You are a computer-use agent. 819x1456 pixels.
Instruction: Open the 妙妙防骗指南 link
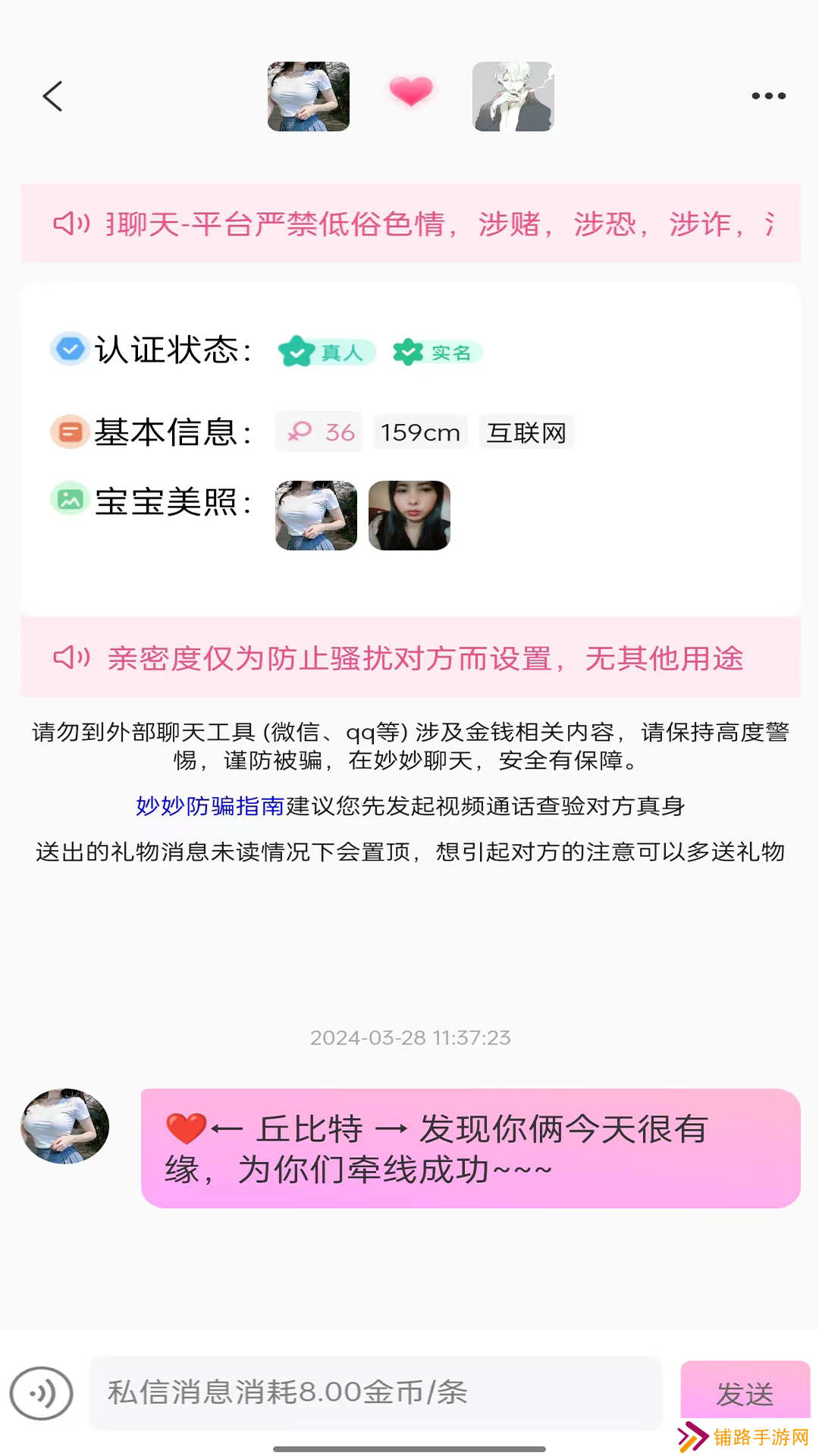[x=206, y=807]
